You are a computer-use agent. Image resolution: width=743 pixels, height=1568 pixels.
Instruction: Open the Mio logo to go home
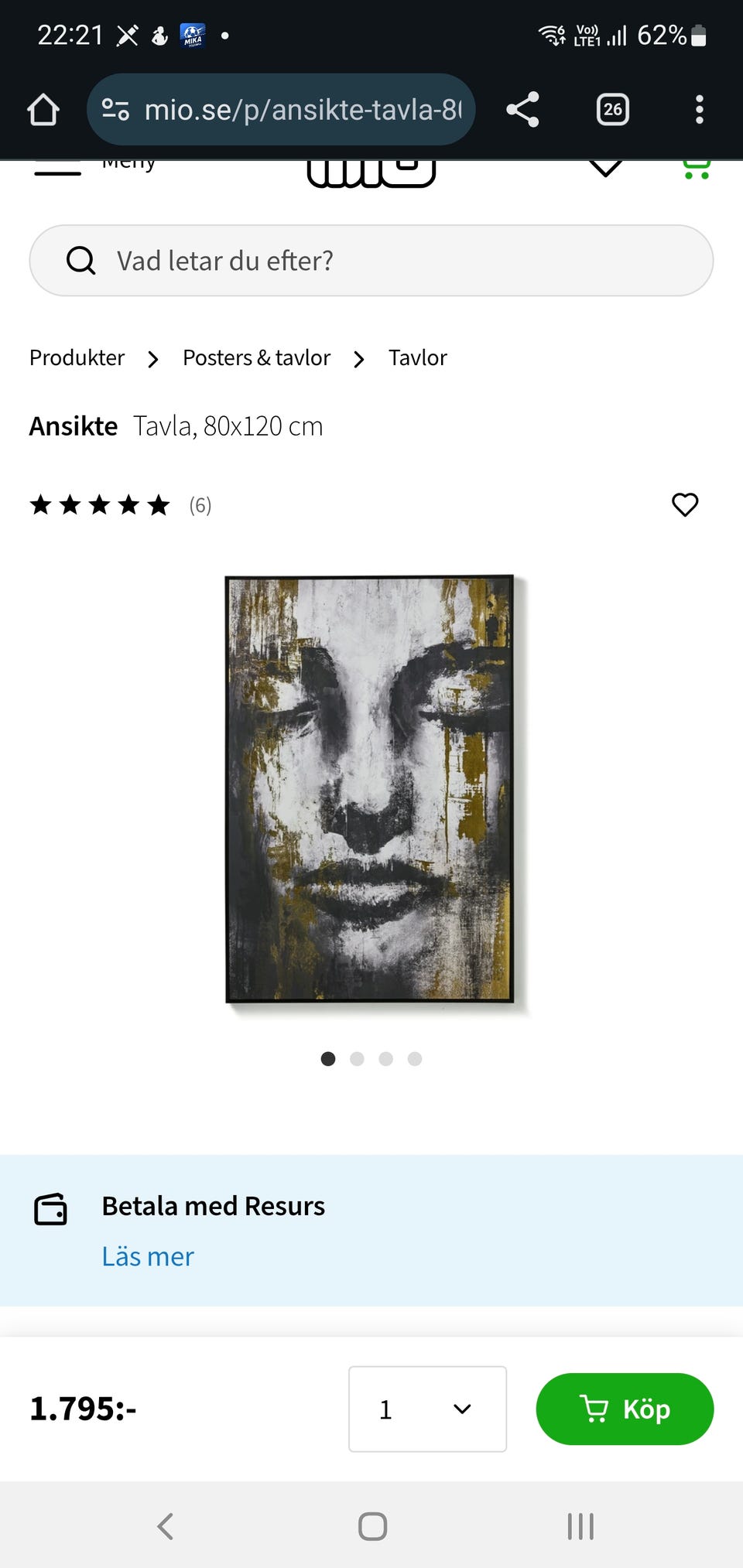370,172
